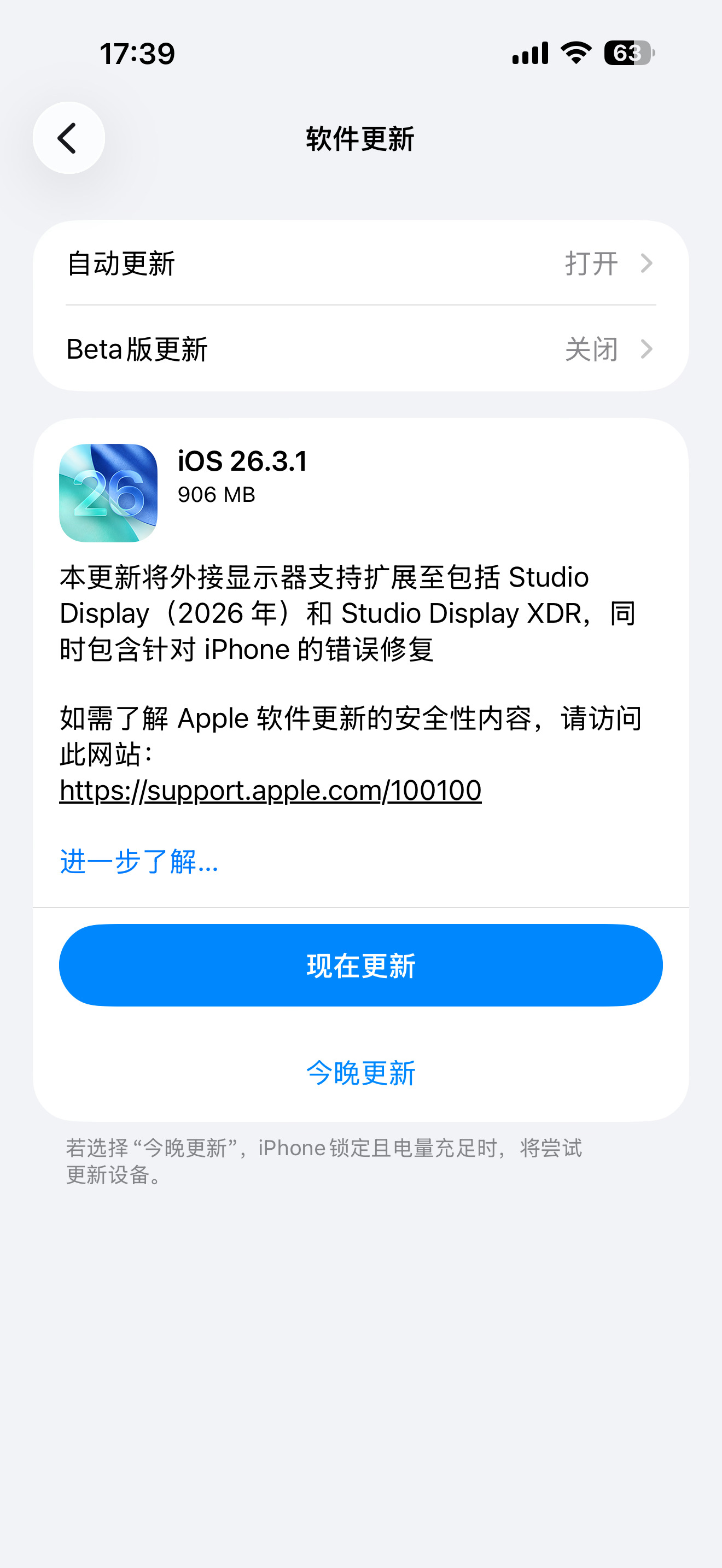Tap the chevron on the 自动更新 row

coord(647,263)
